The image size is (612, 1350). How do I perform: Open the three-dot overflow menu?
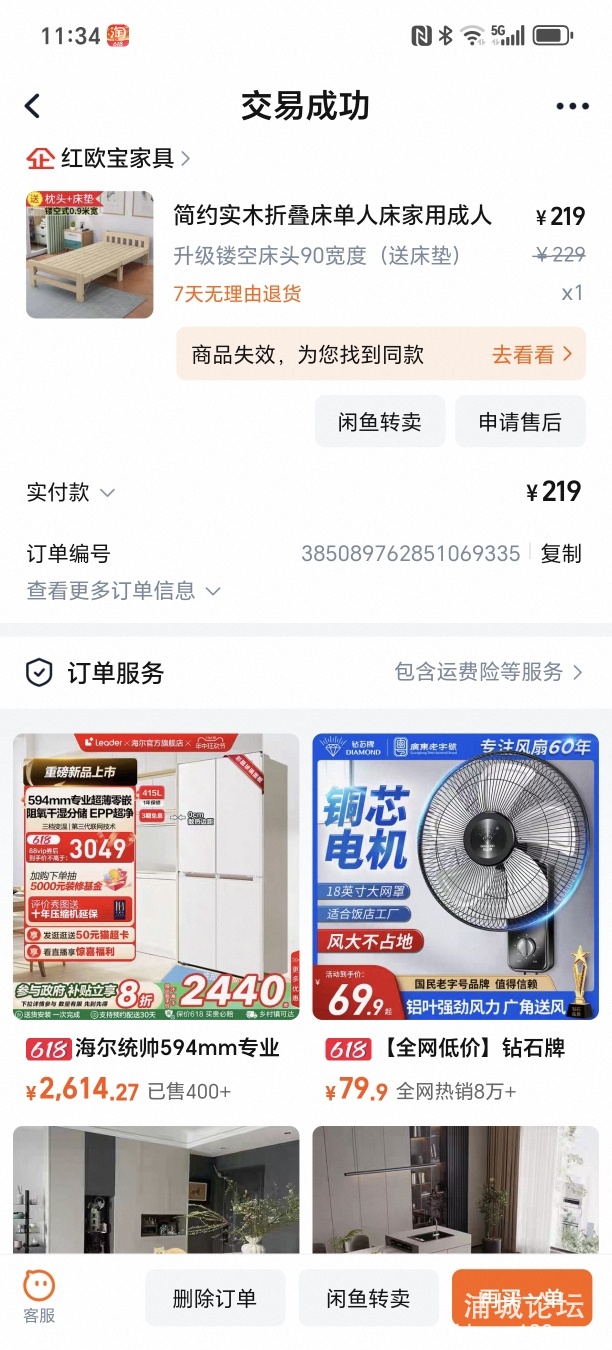point(572,107)
